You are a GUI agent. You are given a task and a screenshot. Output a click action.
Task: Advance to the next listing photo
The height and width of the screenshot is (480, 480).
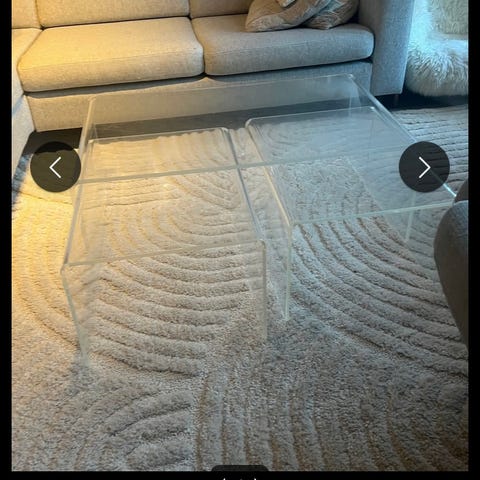[424, 167]
